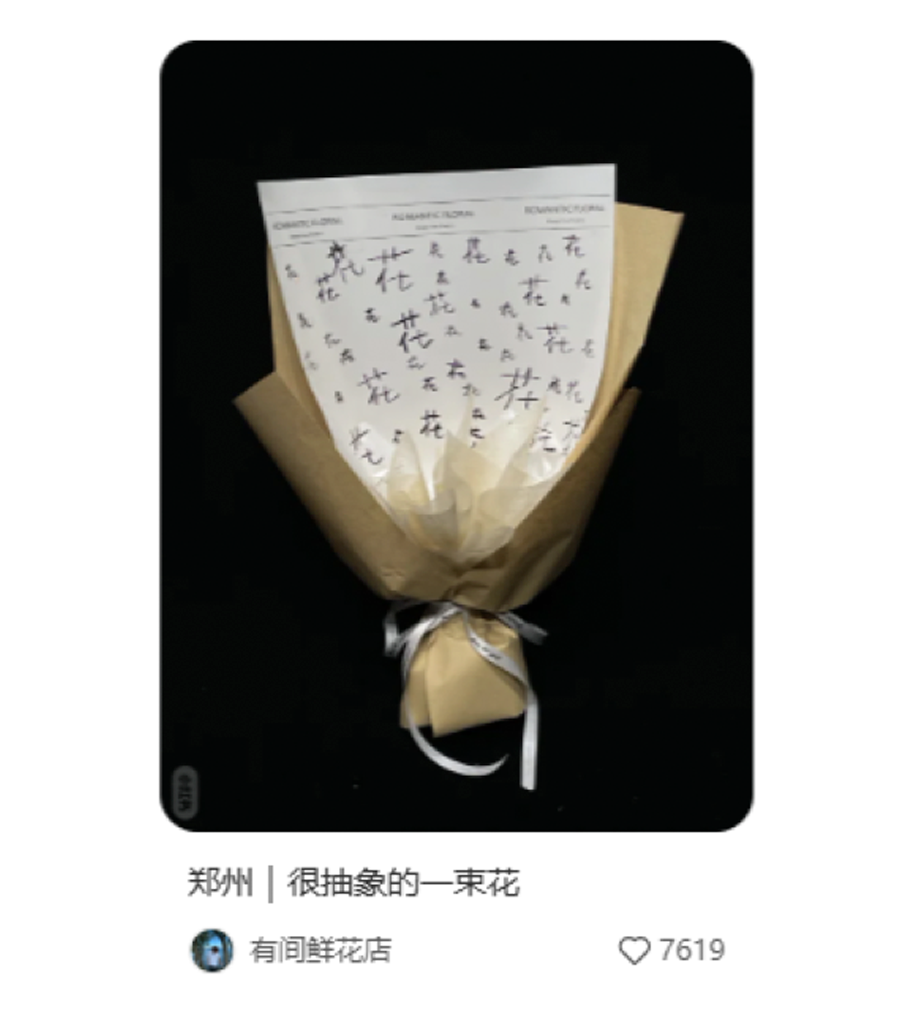Like the 很抽象的一束花 post

(634, 949)
